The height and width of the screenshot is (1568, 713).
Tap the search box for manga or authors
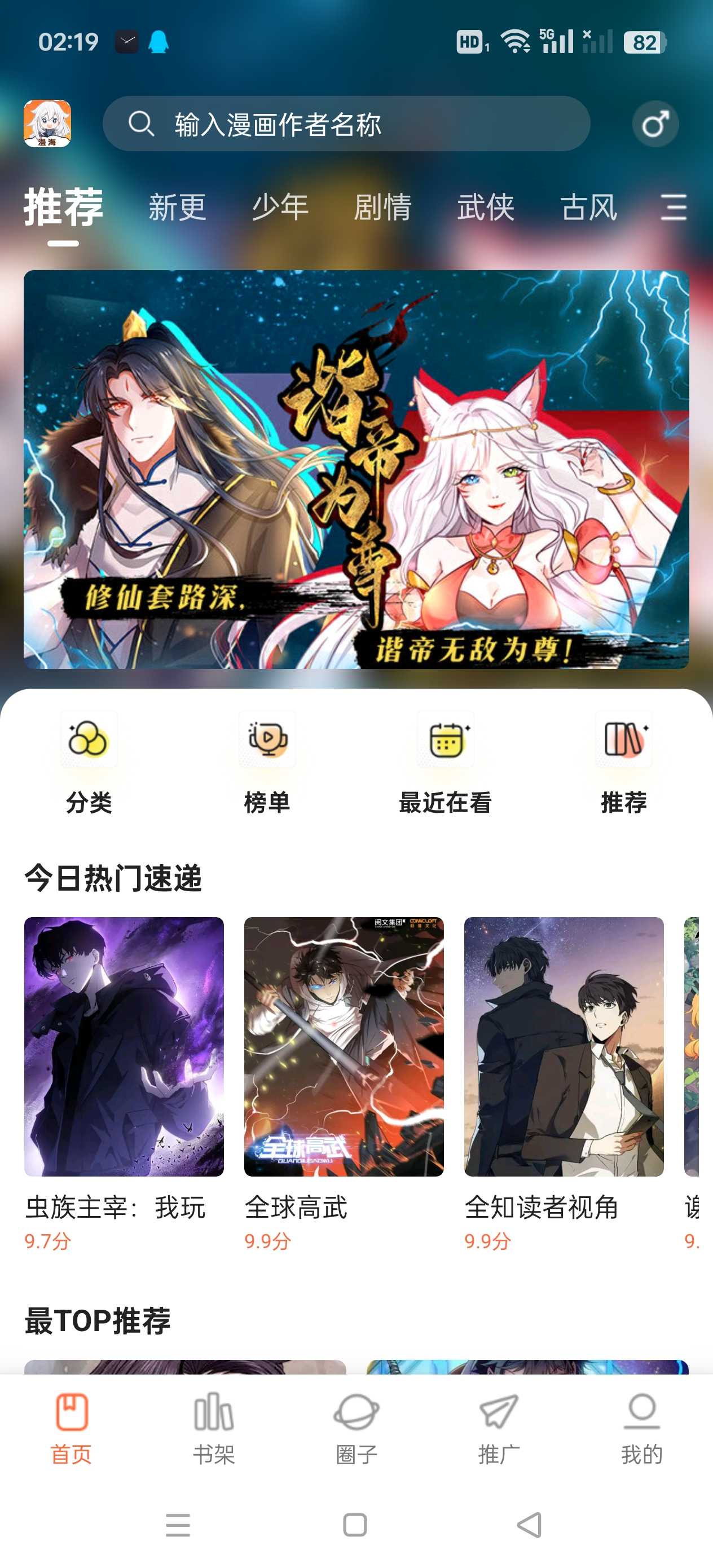tap(346, 124)
